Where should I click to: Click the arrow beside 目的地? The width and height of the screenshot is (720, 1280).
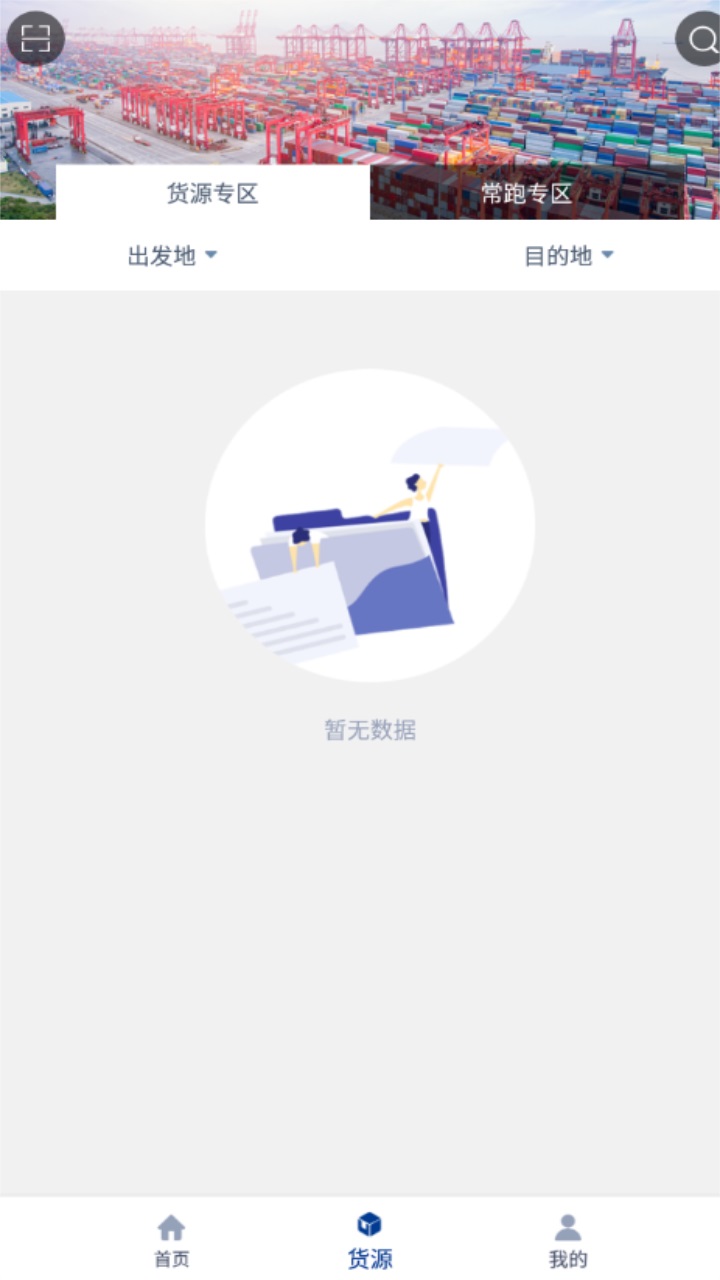[609, 256]
